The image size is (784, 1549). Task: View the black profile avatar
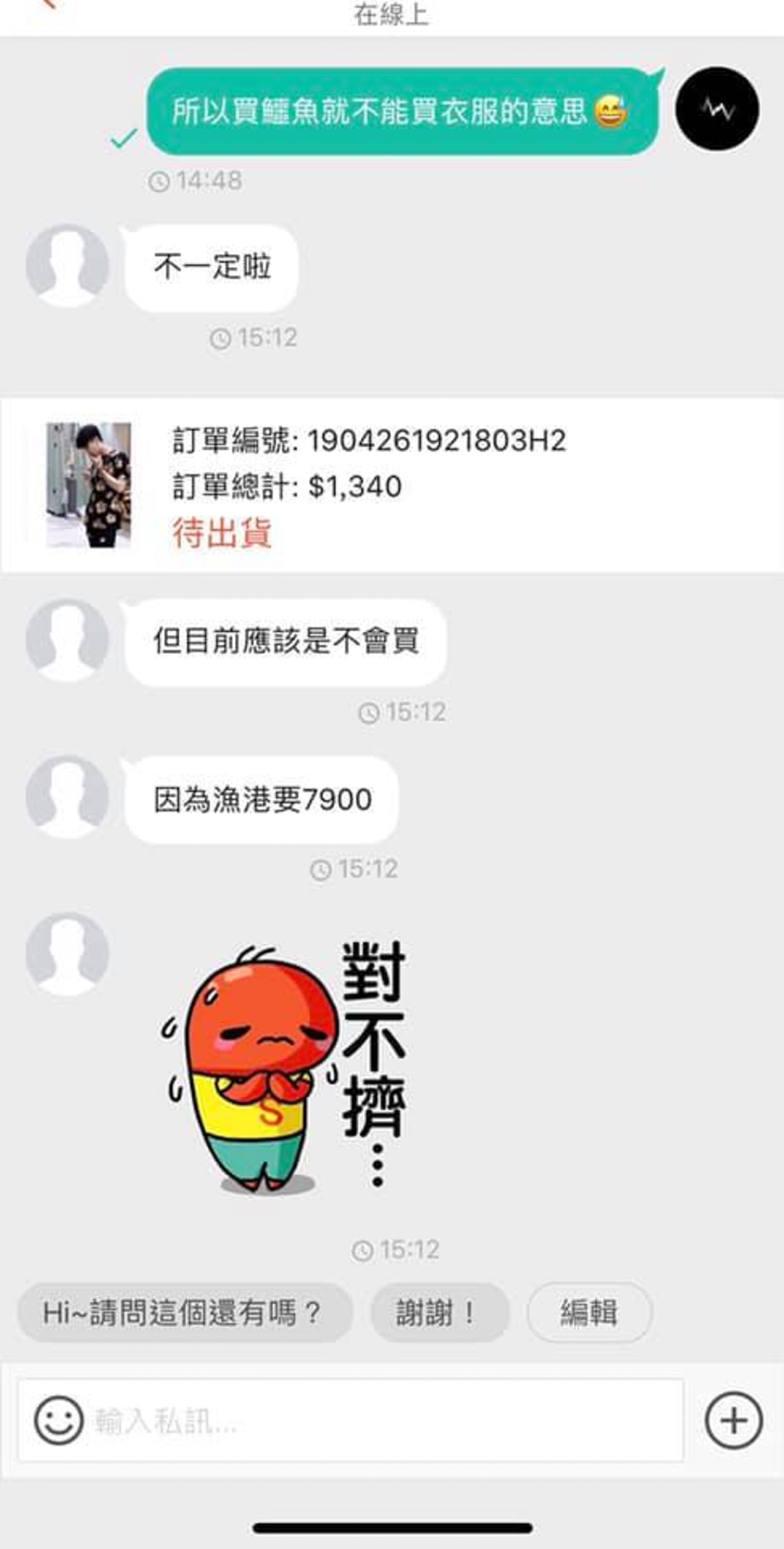[717, 109]
